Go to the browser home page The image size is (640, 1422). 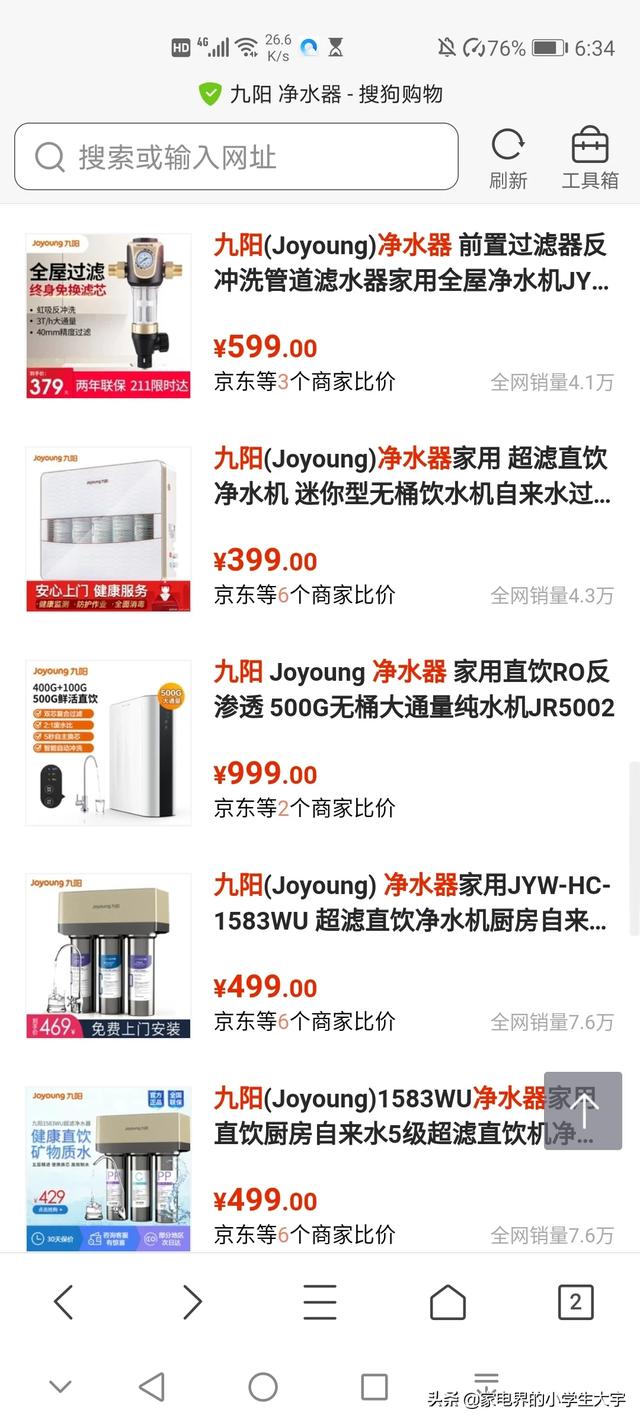point(448,1302)
